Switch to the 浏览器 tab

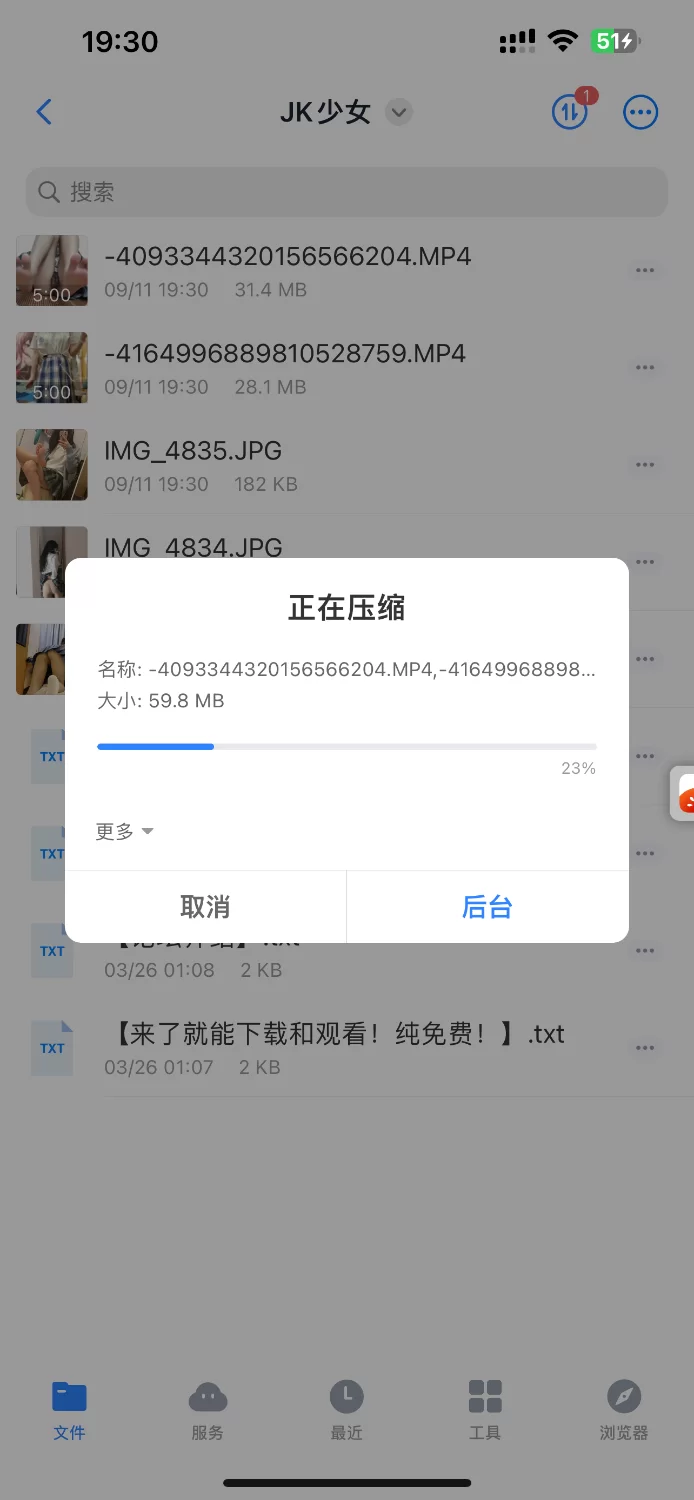coord(624,1410)
